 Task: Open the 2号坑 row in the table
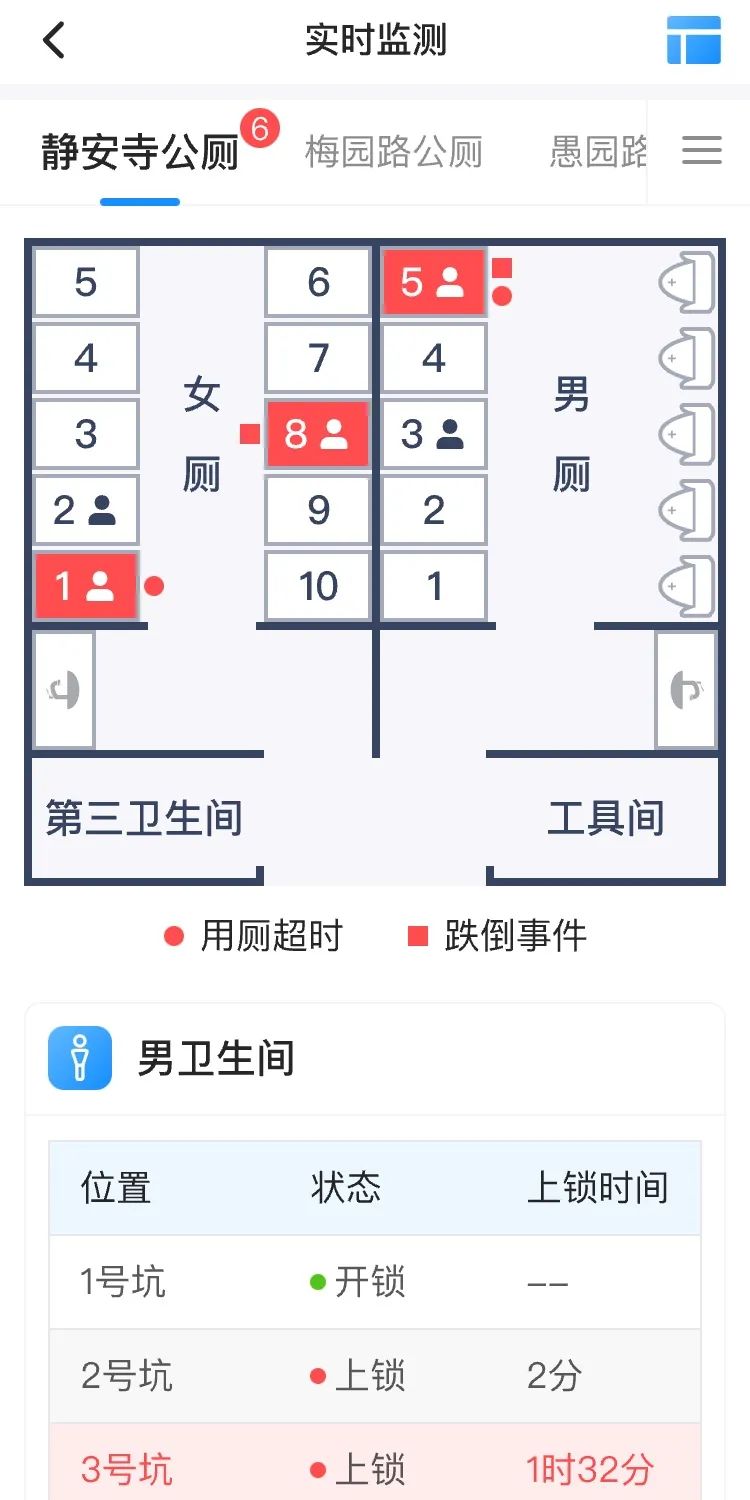click(x=374, y=1376)
